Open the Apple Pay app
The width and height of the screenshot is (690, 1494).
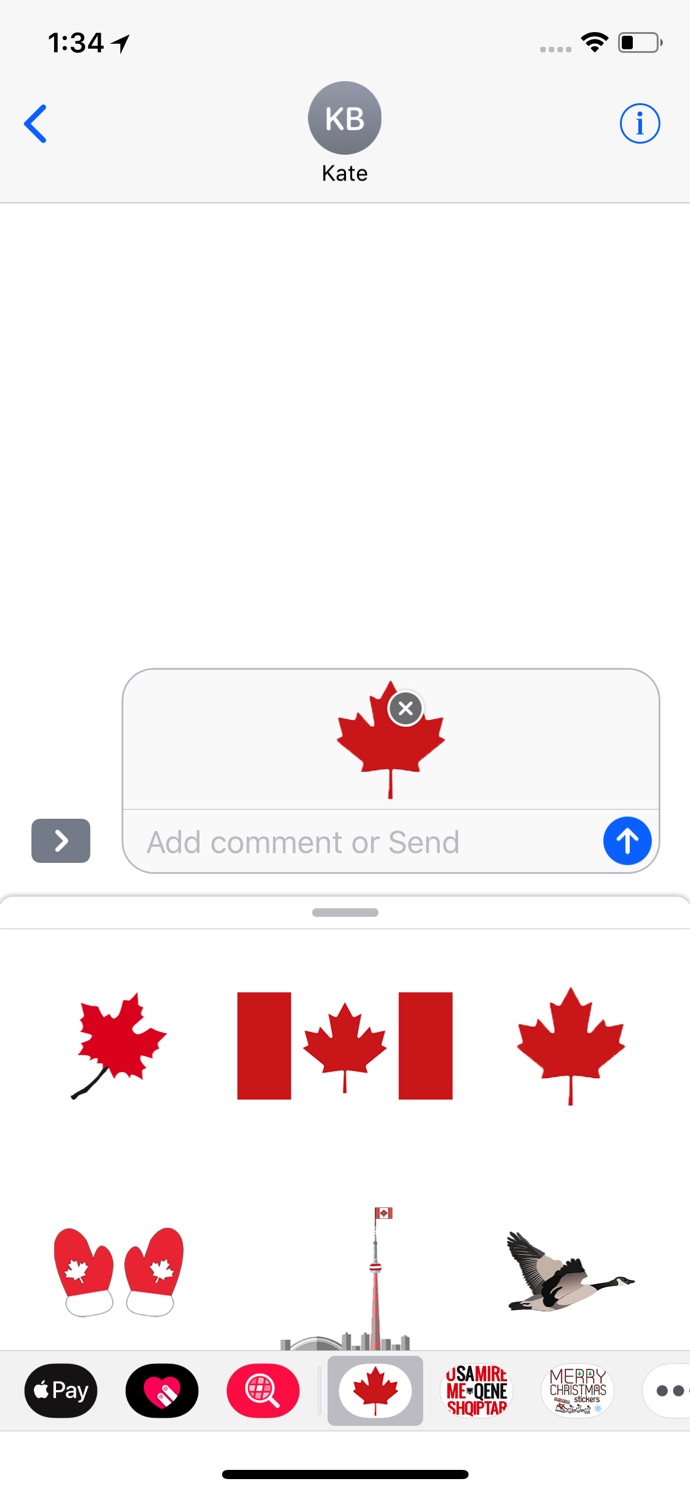(x=61, y=1390)
